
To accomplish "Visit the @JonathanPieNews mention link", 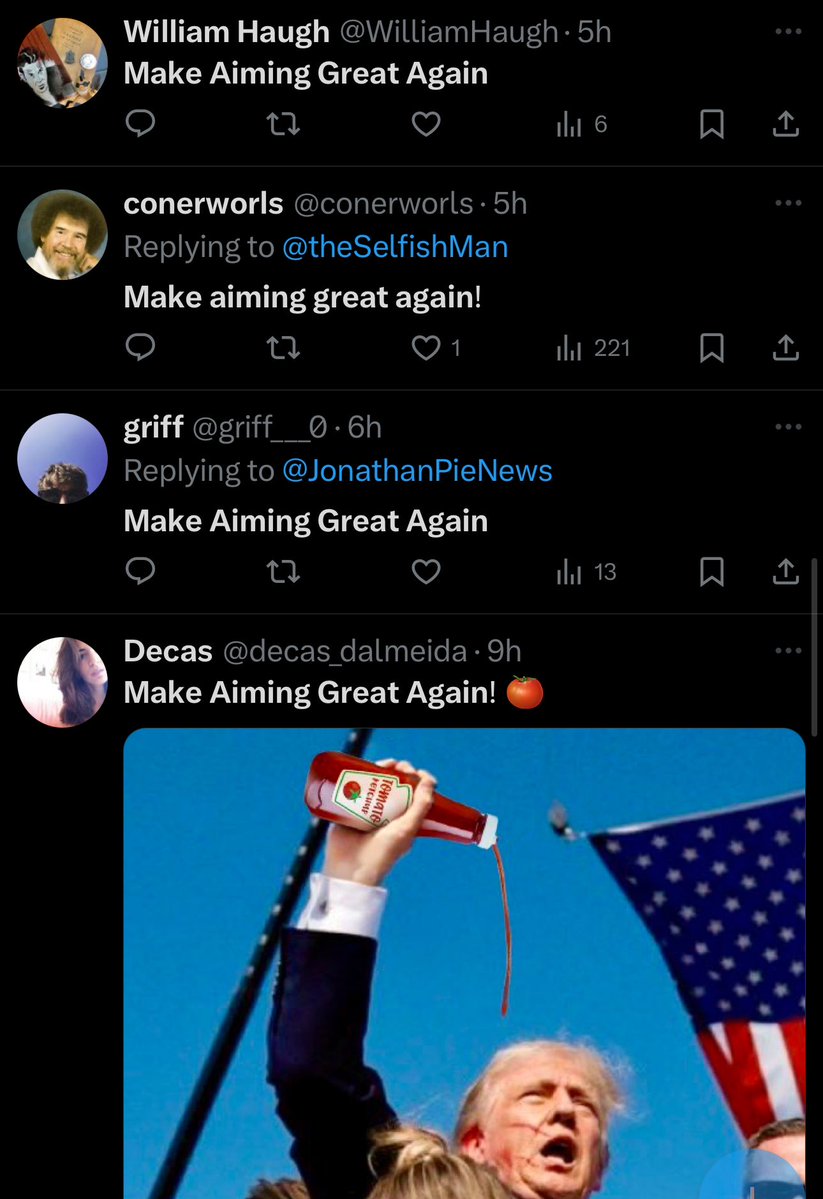I will click(x=417, y=471).
